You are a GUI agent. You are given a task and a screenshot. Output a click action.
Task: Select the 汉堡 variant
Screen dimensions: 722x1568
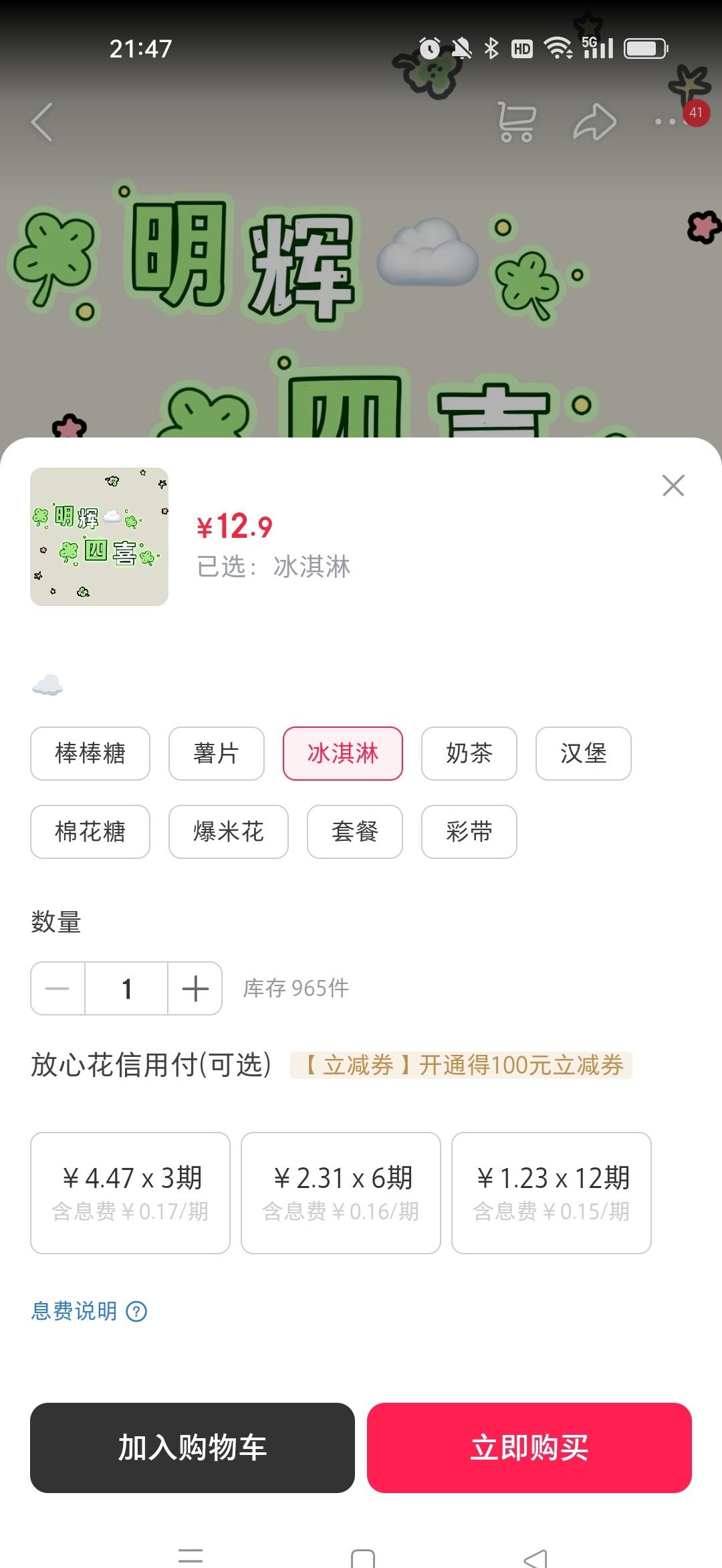(x=583, y=753)
